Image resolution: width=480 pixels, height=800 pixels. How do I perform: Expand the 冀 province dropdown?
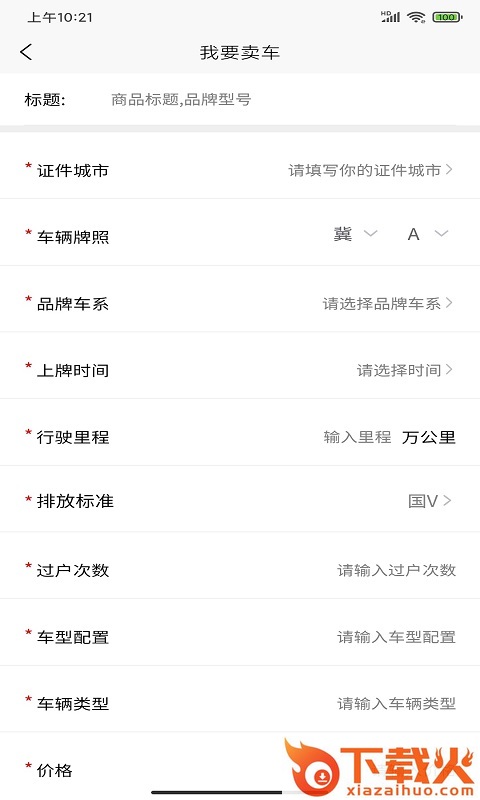click(x=355, y=234)
